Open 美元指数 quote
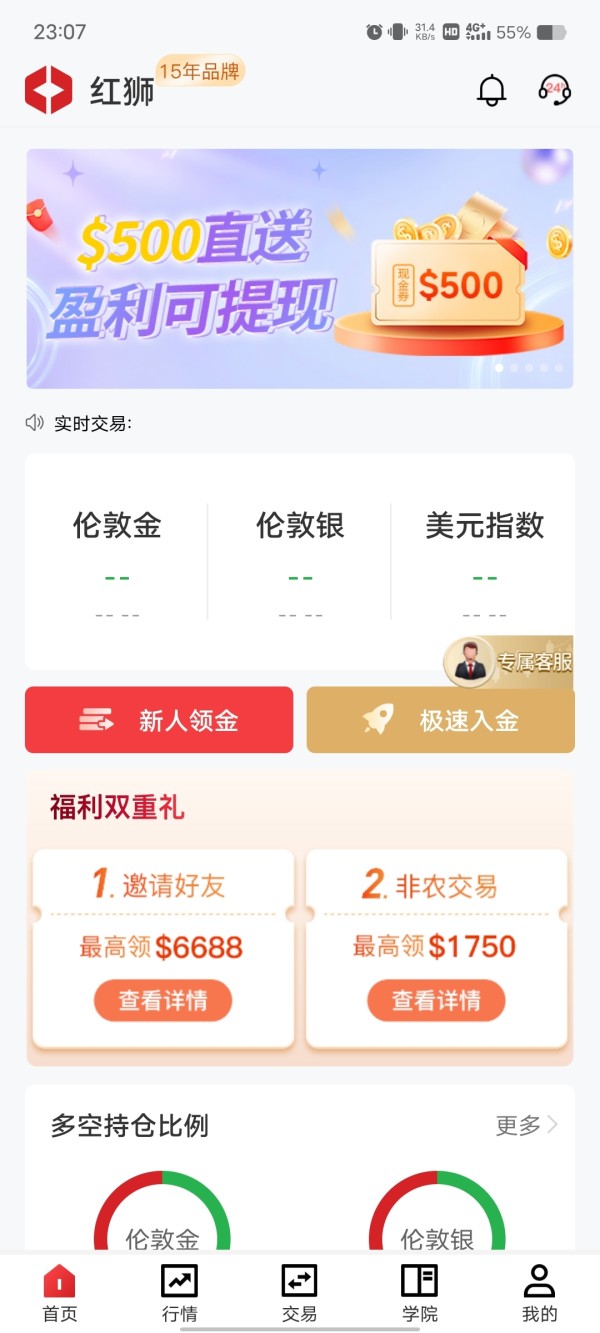 [484, 562]
